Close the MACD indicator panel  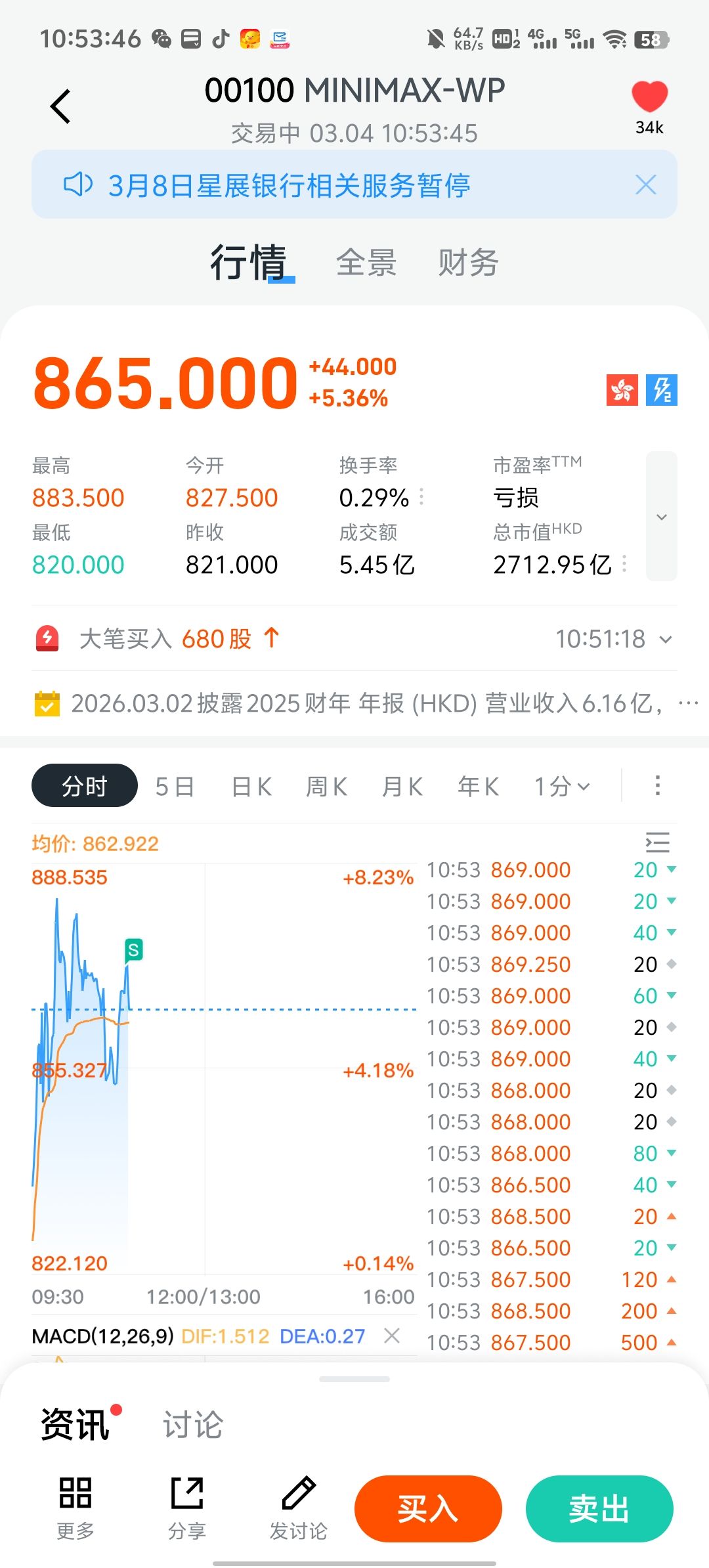(x=392, y=1336)
